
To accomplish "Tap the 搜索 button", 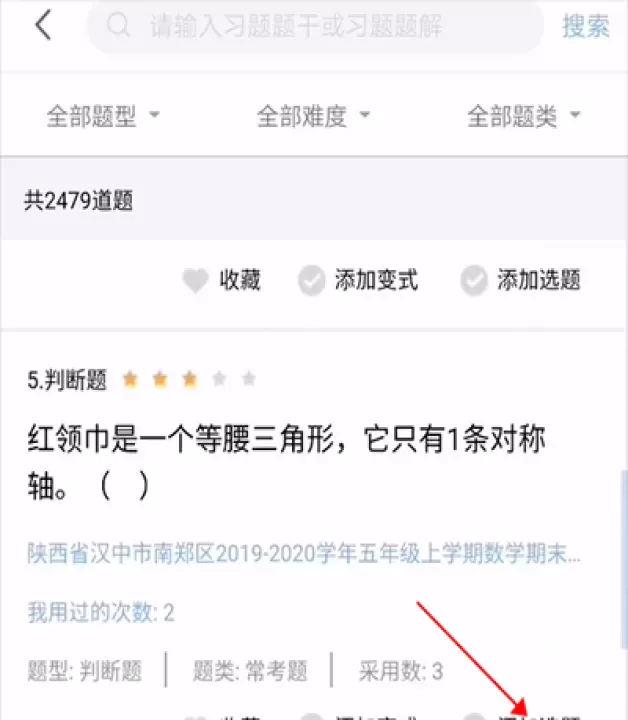I will pyautogui.click(x=585, y=26).
